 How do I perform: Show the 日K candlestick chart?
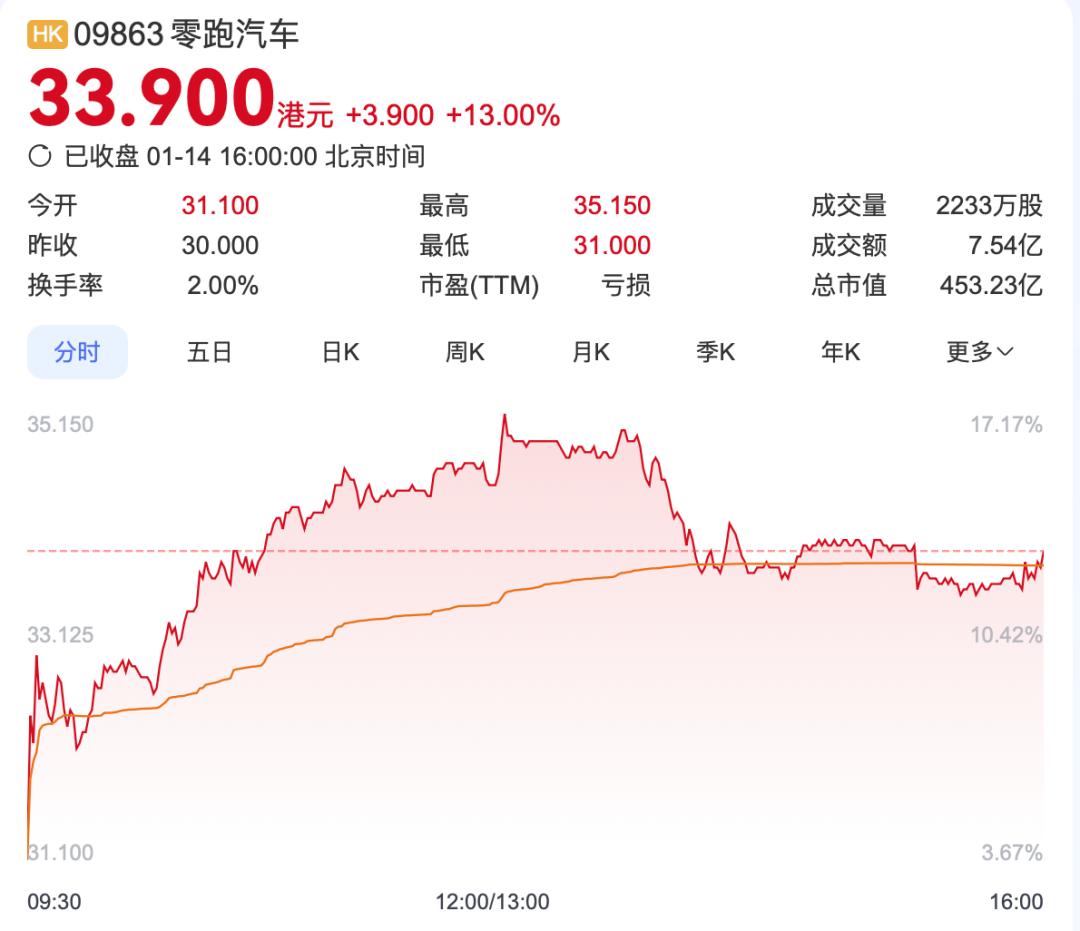point(340,352)
